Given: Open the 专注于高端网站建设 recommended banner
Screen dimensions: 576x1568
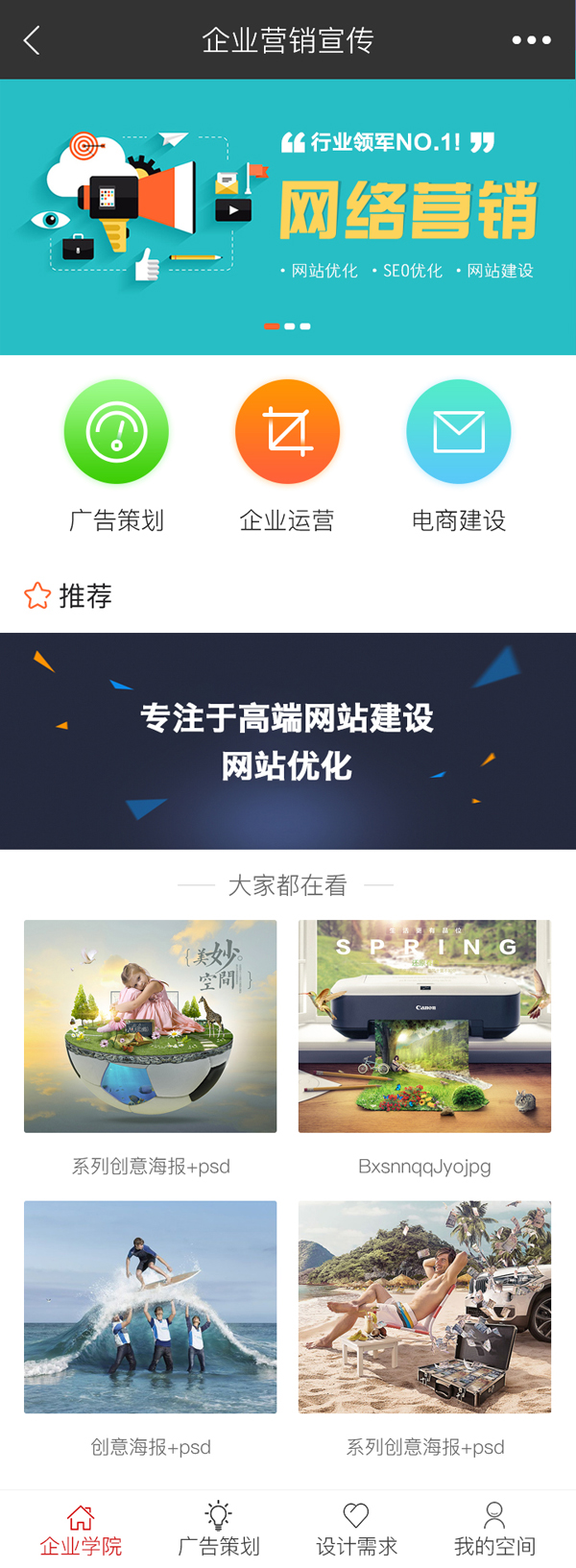Looking at the screenshot, I should tap(288, 740).
